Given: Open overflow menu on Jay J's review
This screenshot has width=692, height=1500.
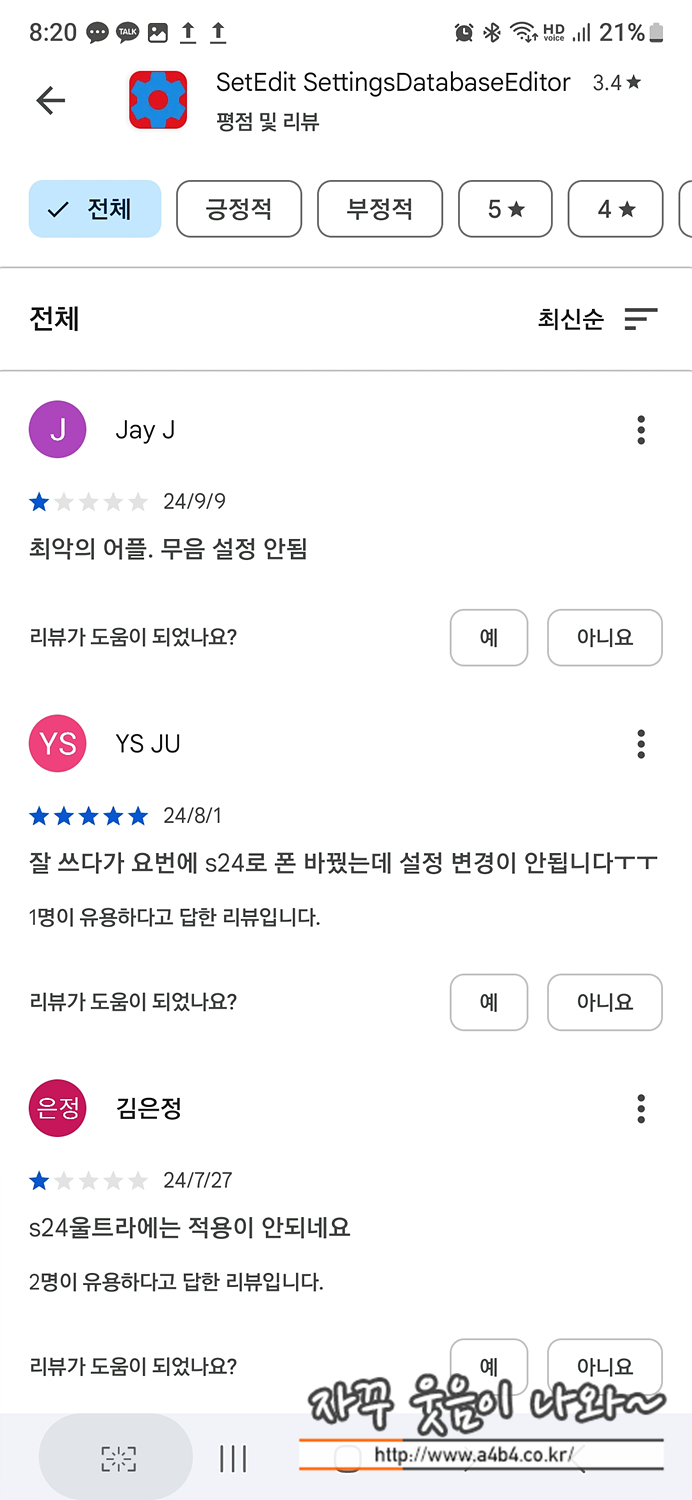Looking at the screenshot, I should (x=641, y=430).
